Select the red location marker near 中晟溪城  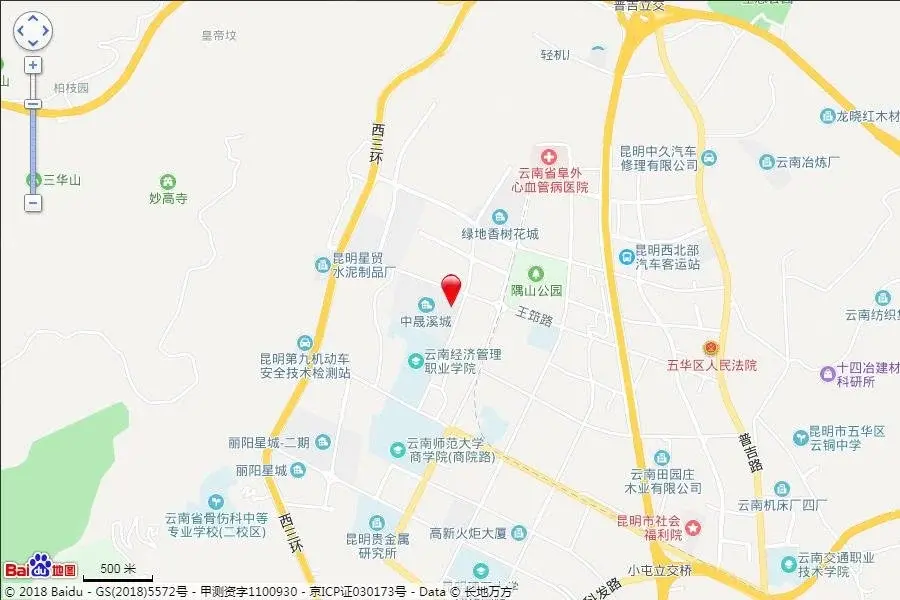[452, 288]
